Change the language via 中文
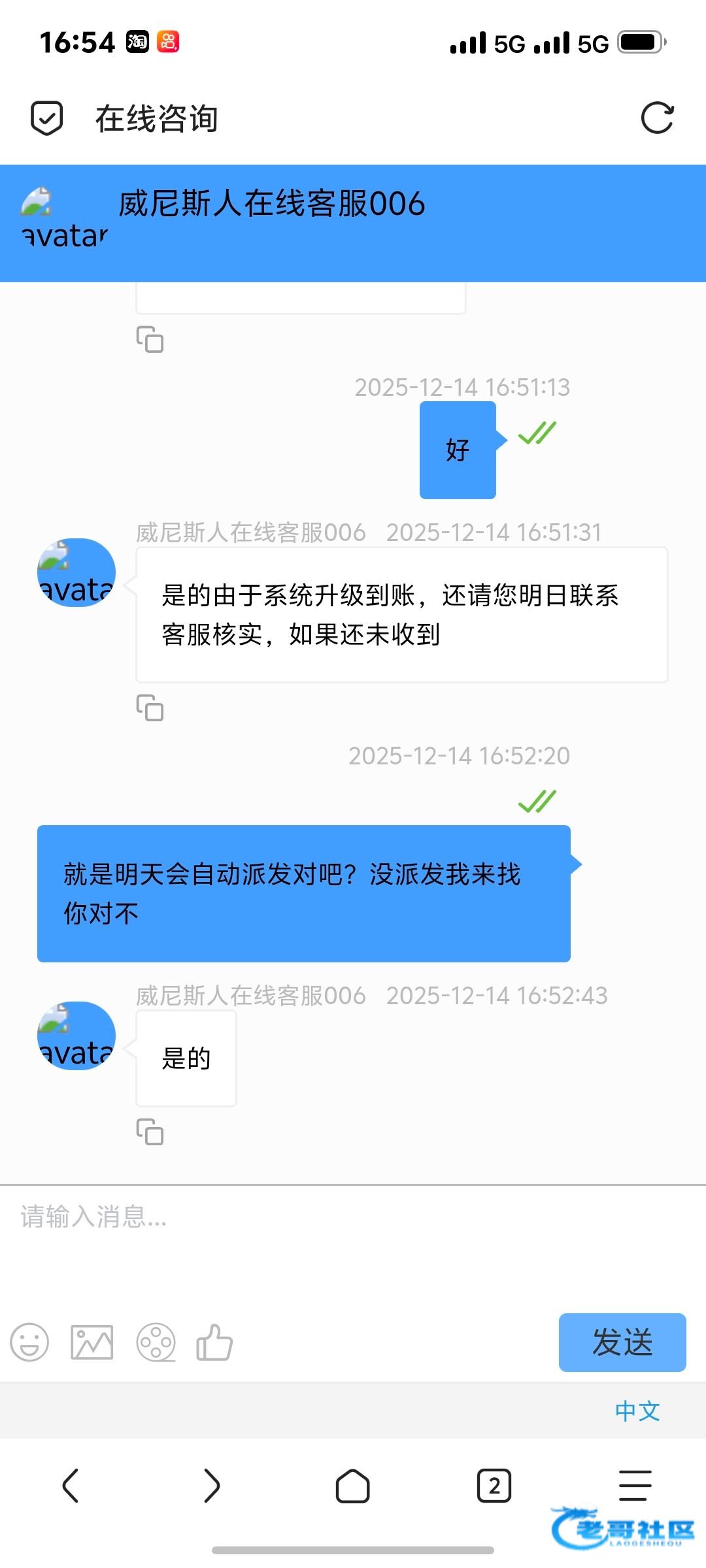The image size is (706, 1568). pyautogui.click(x=637, y=1411)
